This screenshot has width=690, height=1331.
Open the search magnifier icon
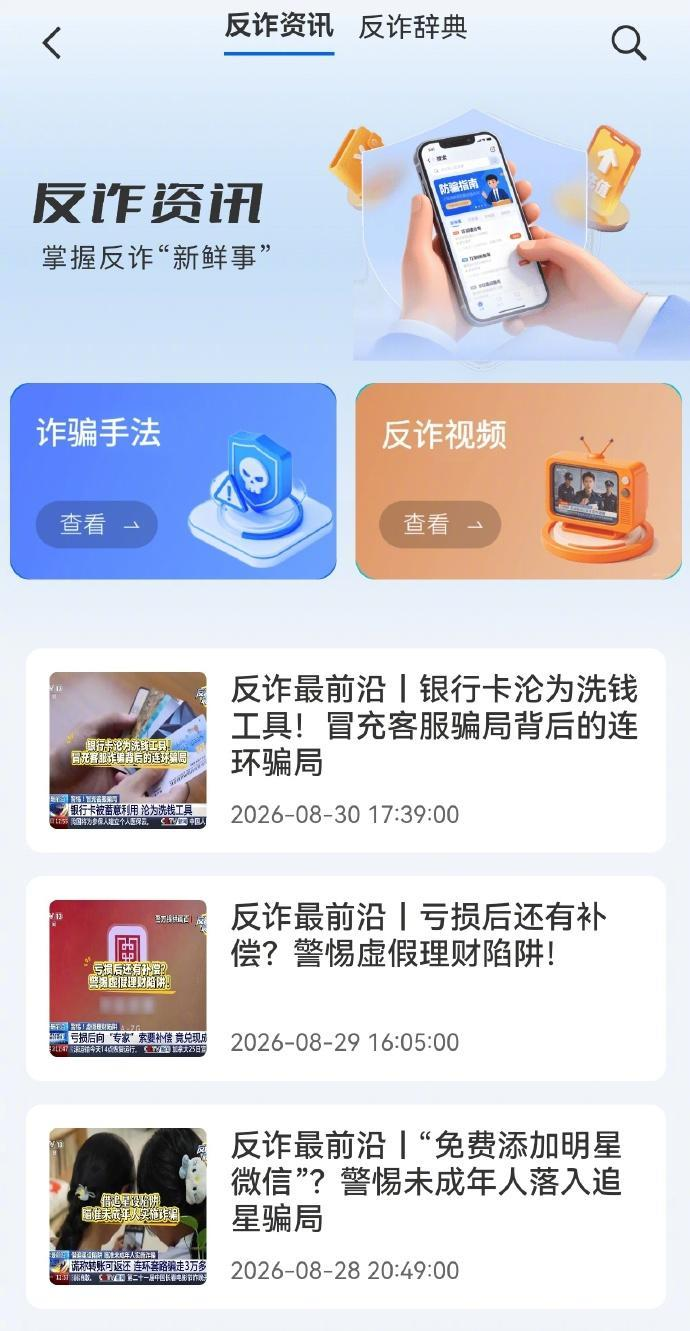coord(629,43)
